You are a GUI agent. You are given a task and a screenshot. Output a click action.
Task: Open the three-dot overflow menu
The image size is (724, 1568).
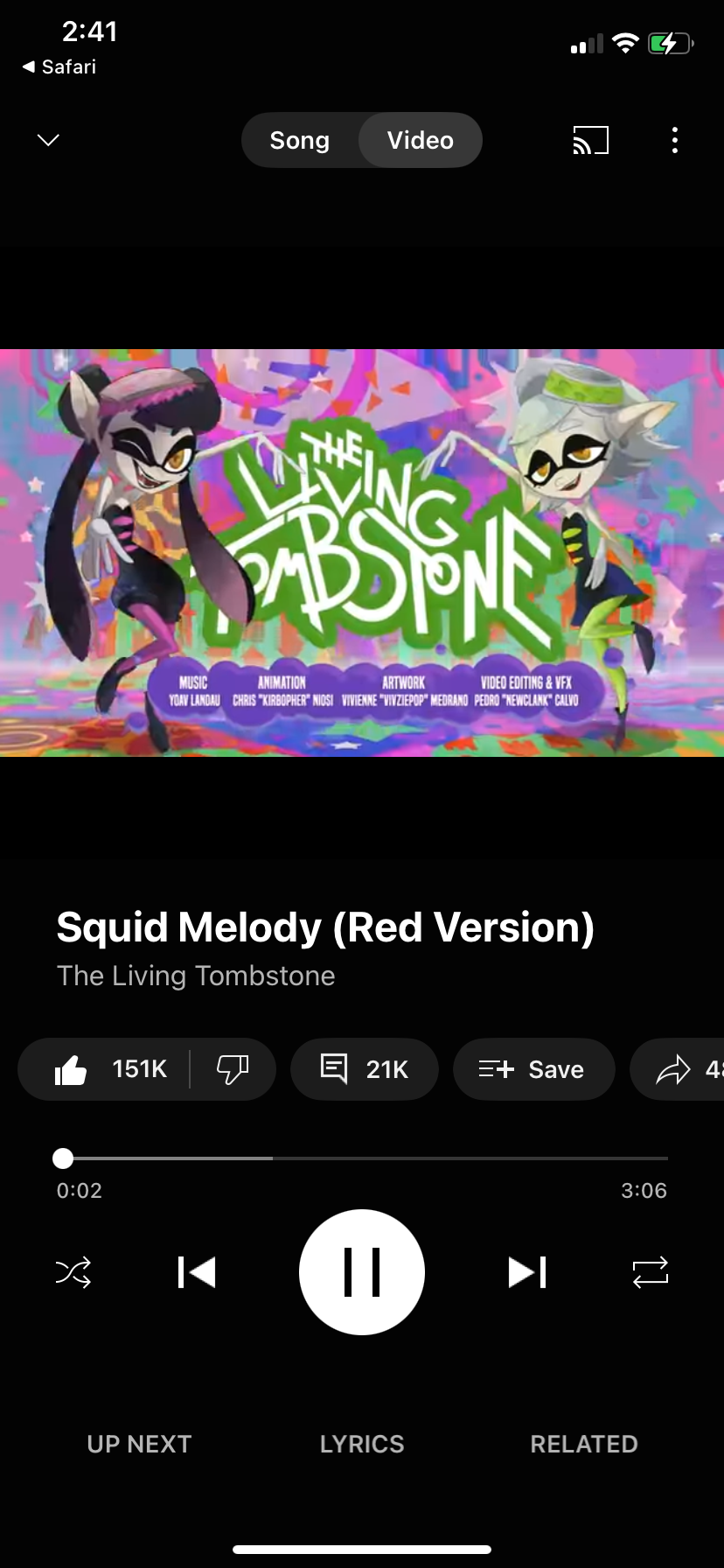click(674, 140)
